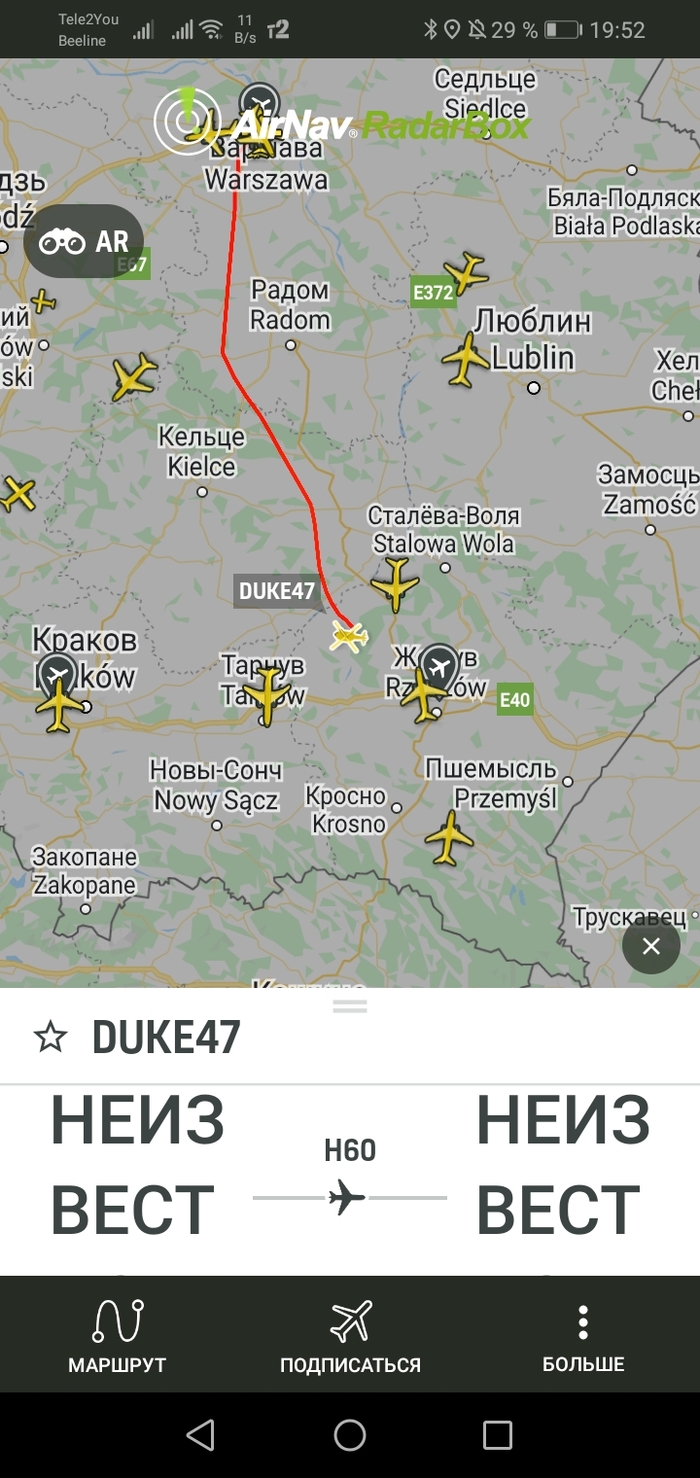Select the aircraft south of Przemyśl
700x1478 pixels.
[x=449, y=837]
